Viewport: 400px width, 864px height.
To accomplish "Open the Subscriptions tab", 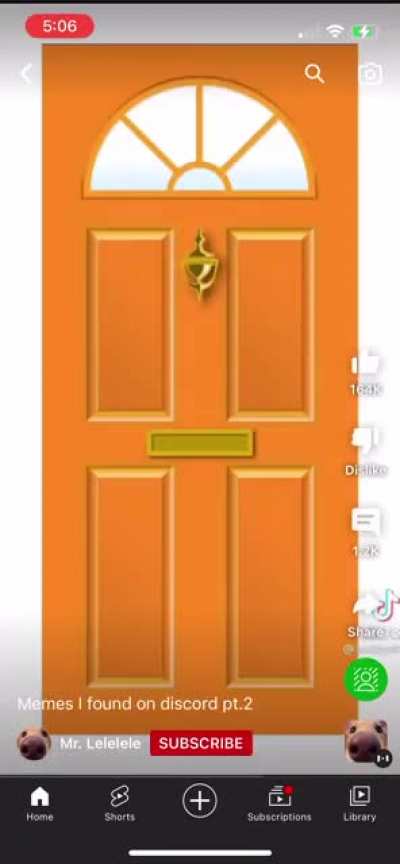I will pos(279,804).
